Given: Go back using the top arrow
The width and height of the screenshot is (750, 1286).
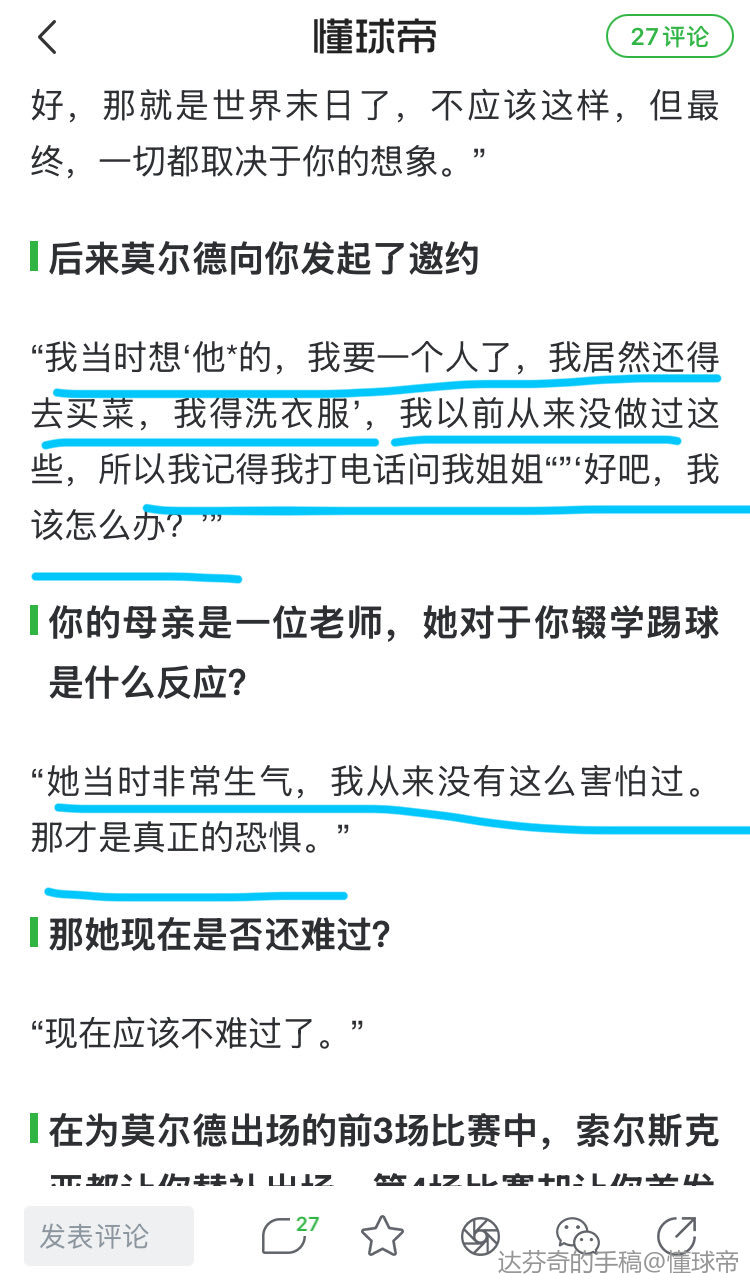Looking at the screenshot, I should click(x=47, y=38).
